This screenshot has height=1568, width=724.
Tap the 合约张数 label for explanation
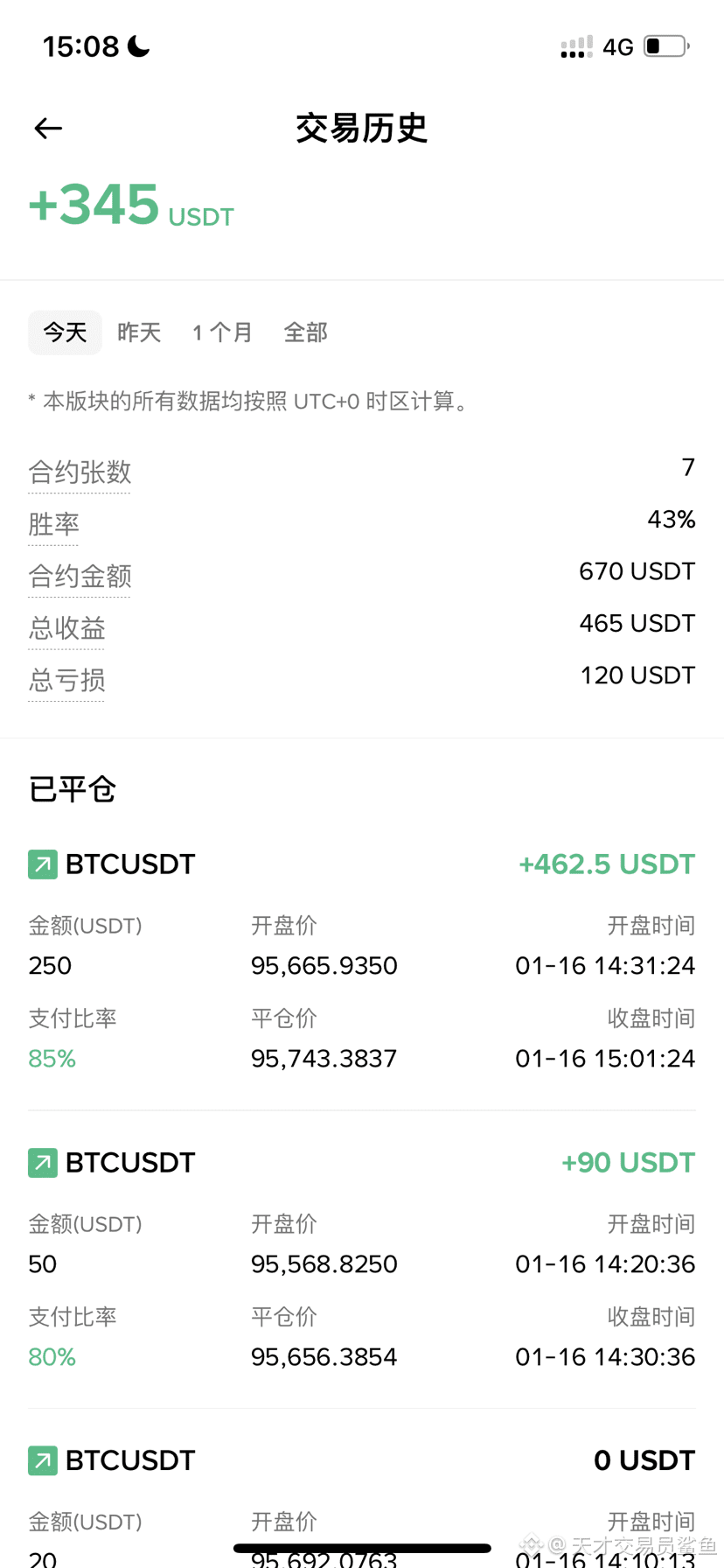pyautogui.click(x=80, y=472)
